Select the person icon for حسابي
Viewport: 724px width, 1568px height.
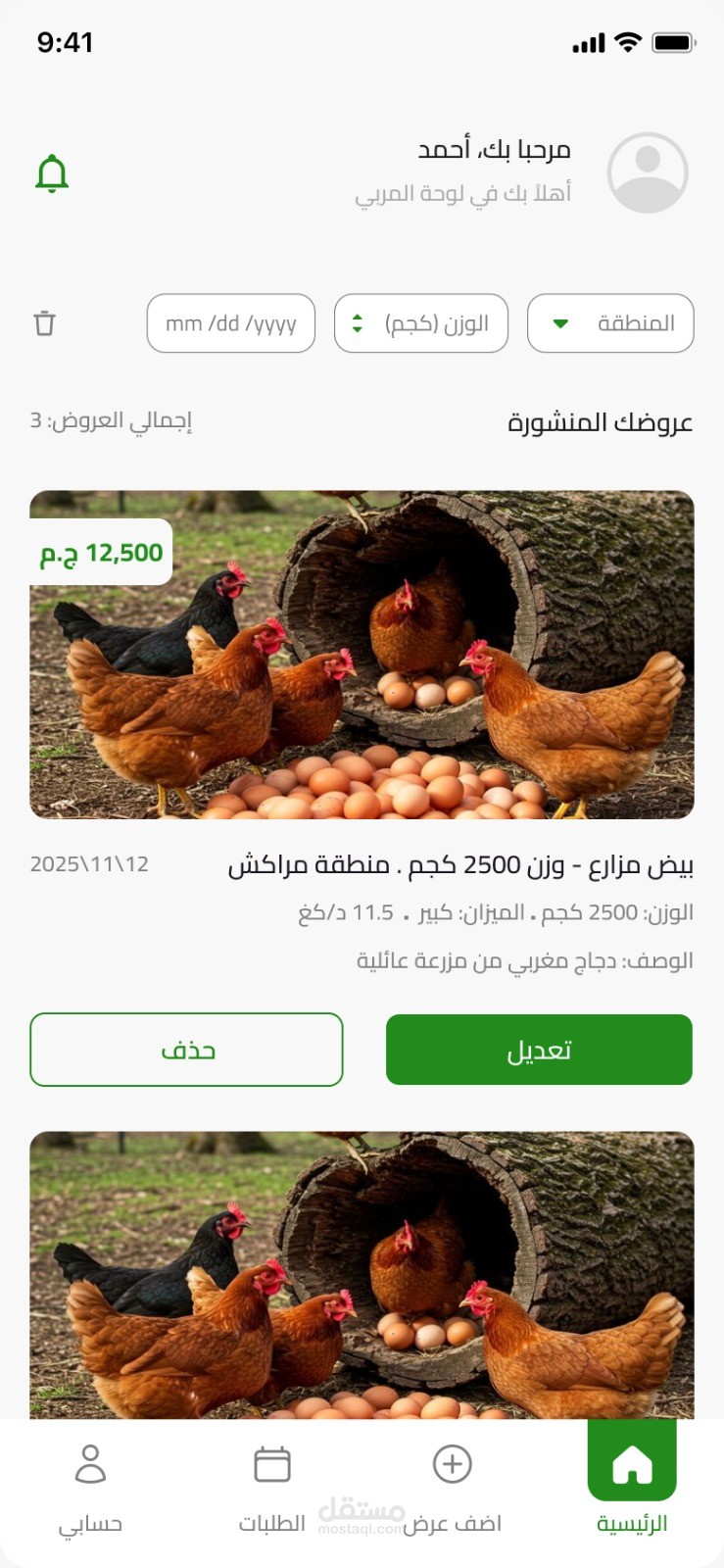(91, 1464)
